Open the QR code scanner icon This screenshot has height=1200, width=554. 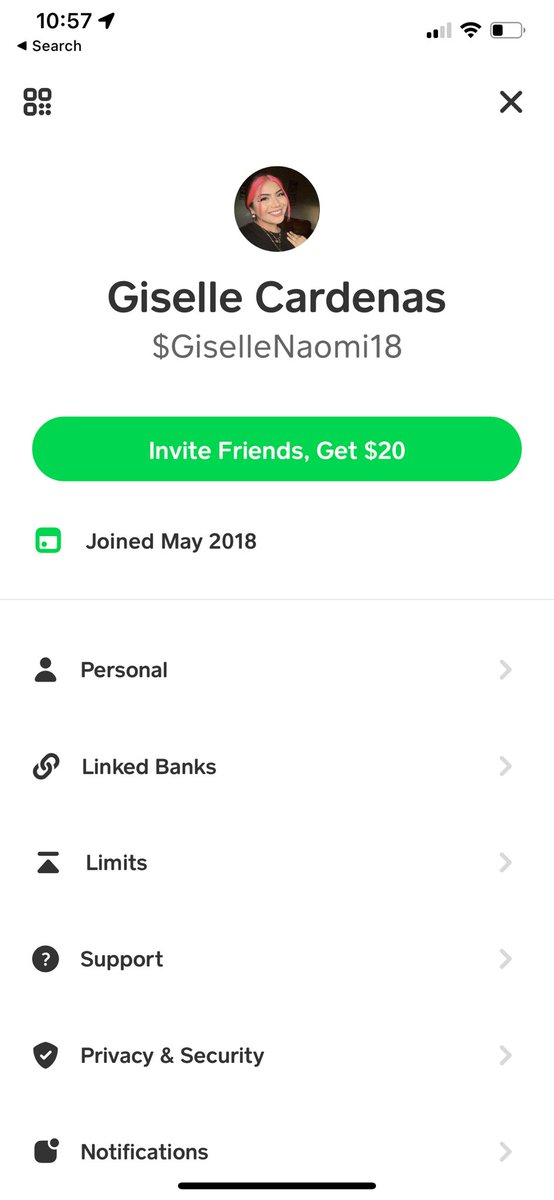(38, 101)
